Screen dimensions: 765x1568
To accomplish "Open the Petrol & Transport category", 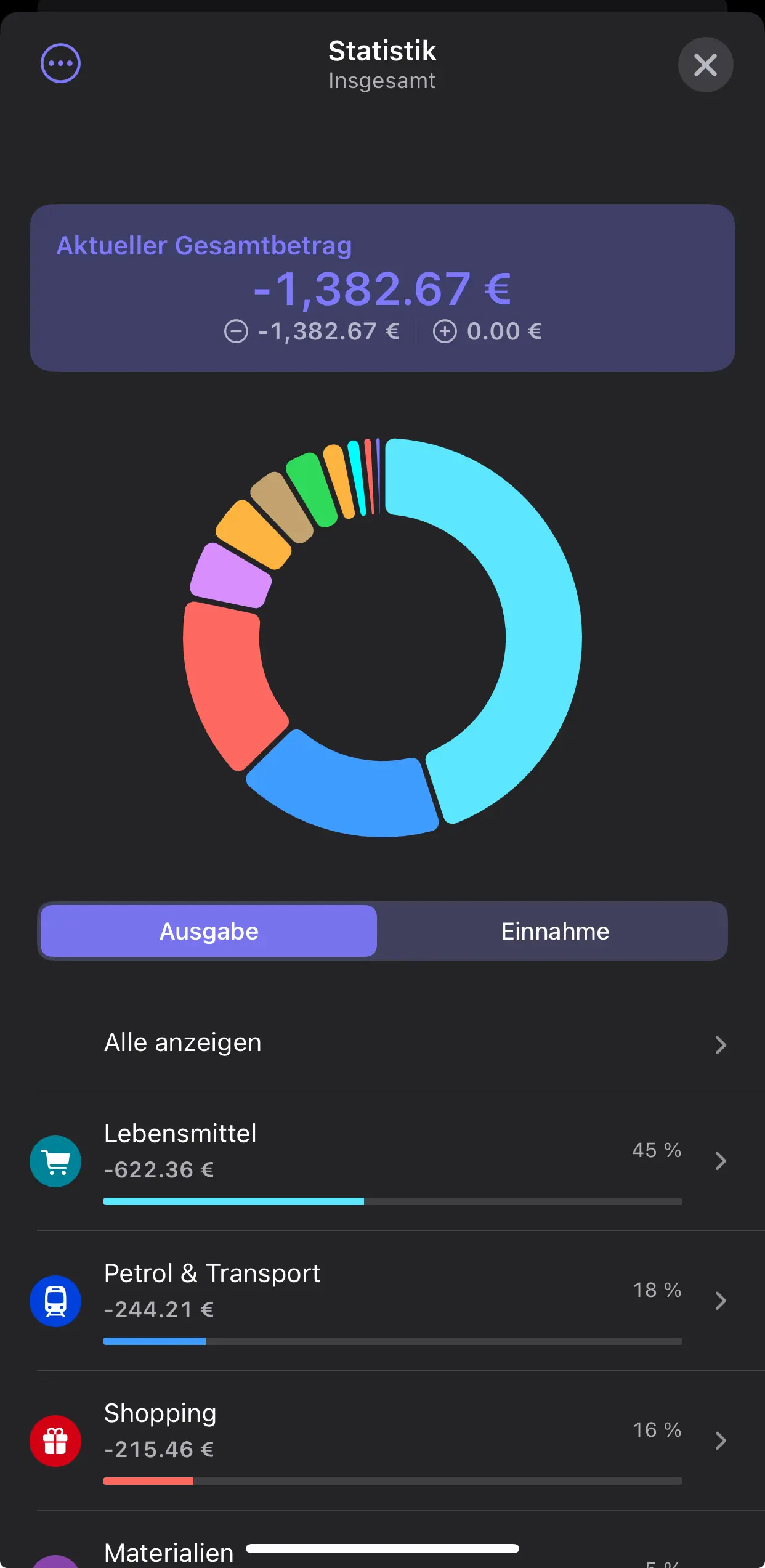I will click(400, 1301).
